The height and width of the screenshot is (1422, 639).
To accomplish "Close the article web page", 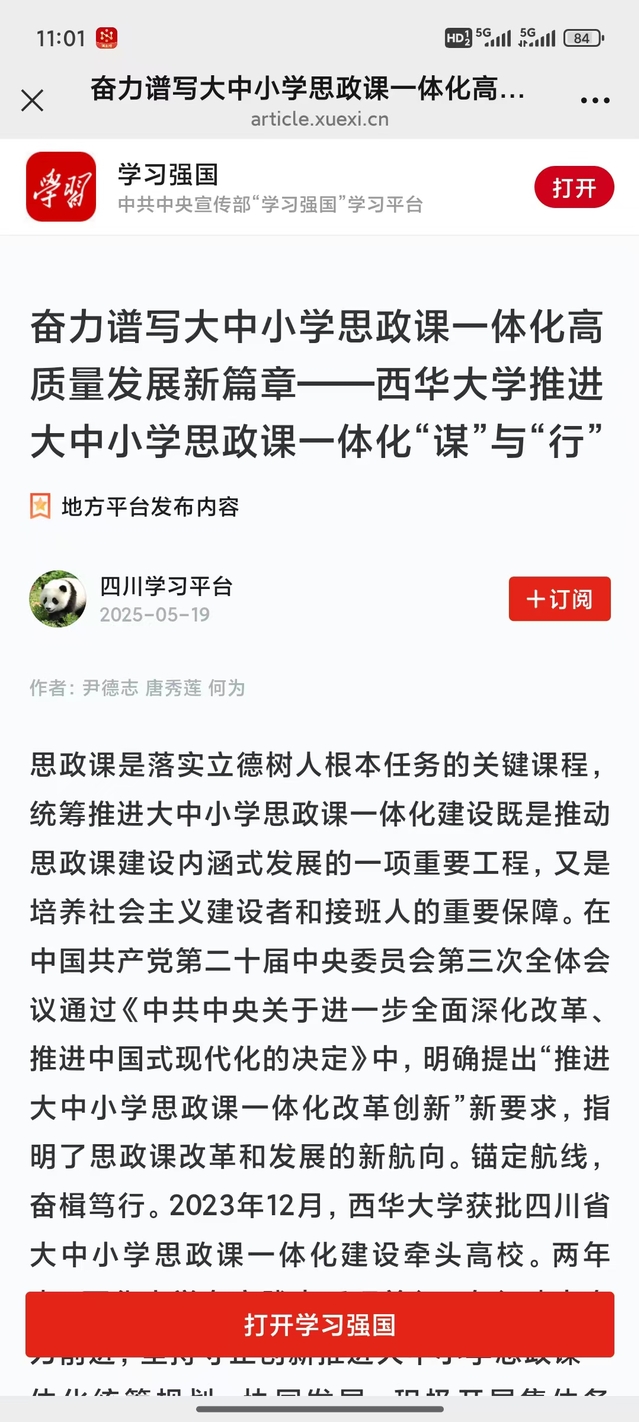I will (32, 100).
